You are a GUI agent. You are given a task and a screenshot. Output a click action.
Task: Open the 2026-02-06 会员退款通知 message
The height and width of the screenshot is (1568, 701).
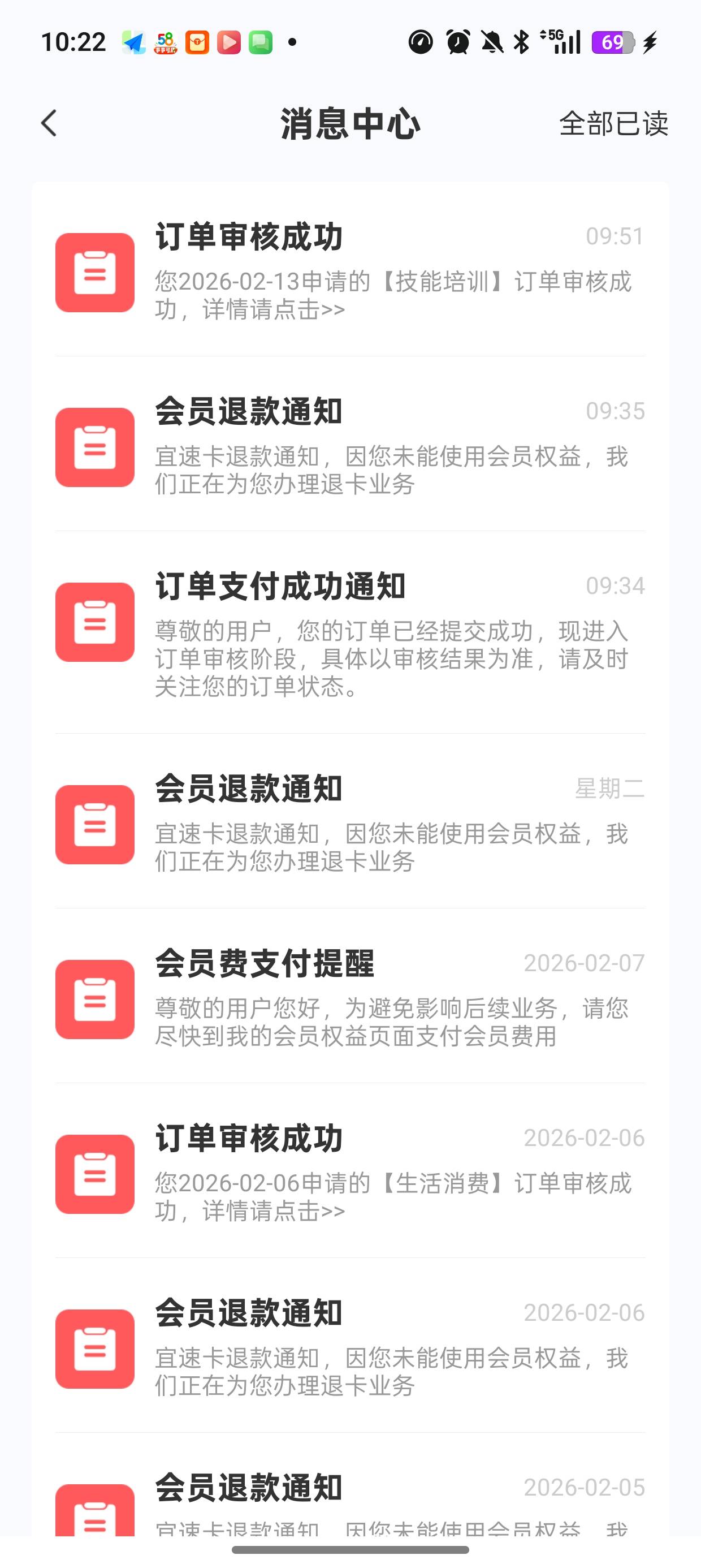click(350, 1345)
